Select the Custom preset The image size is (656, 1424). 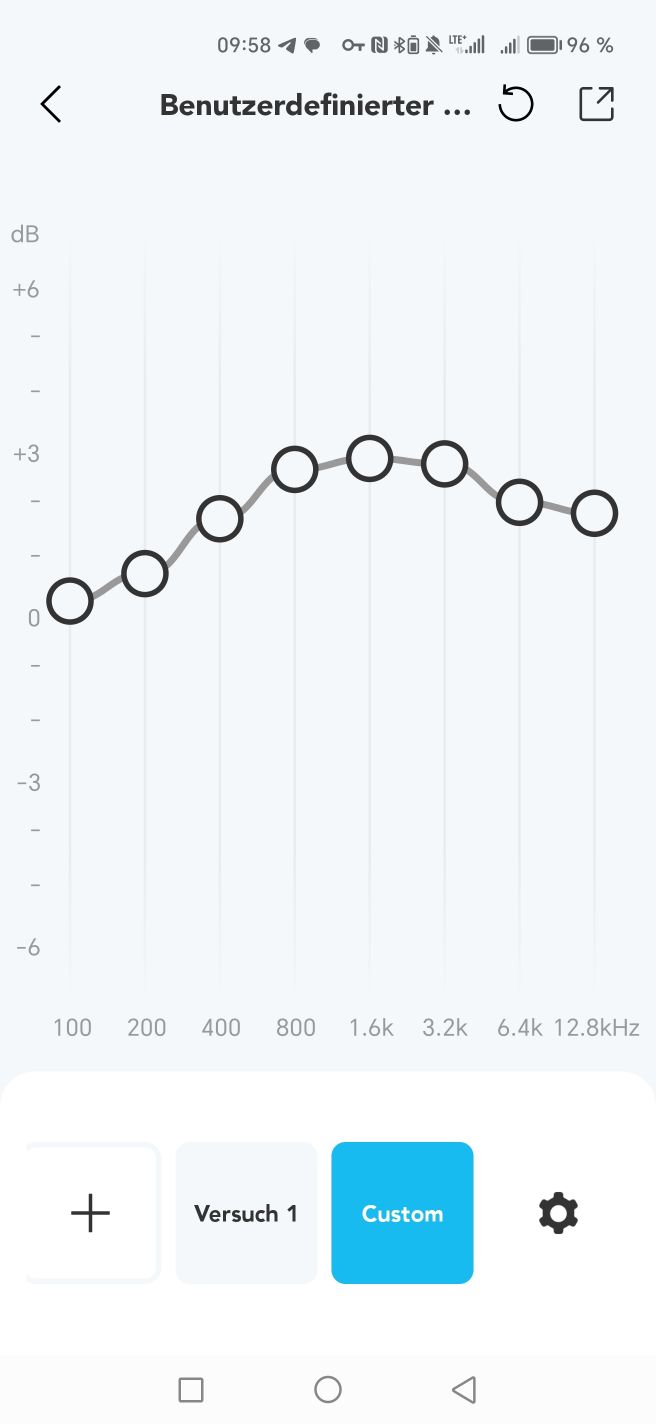click(402, 1213)
